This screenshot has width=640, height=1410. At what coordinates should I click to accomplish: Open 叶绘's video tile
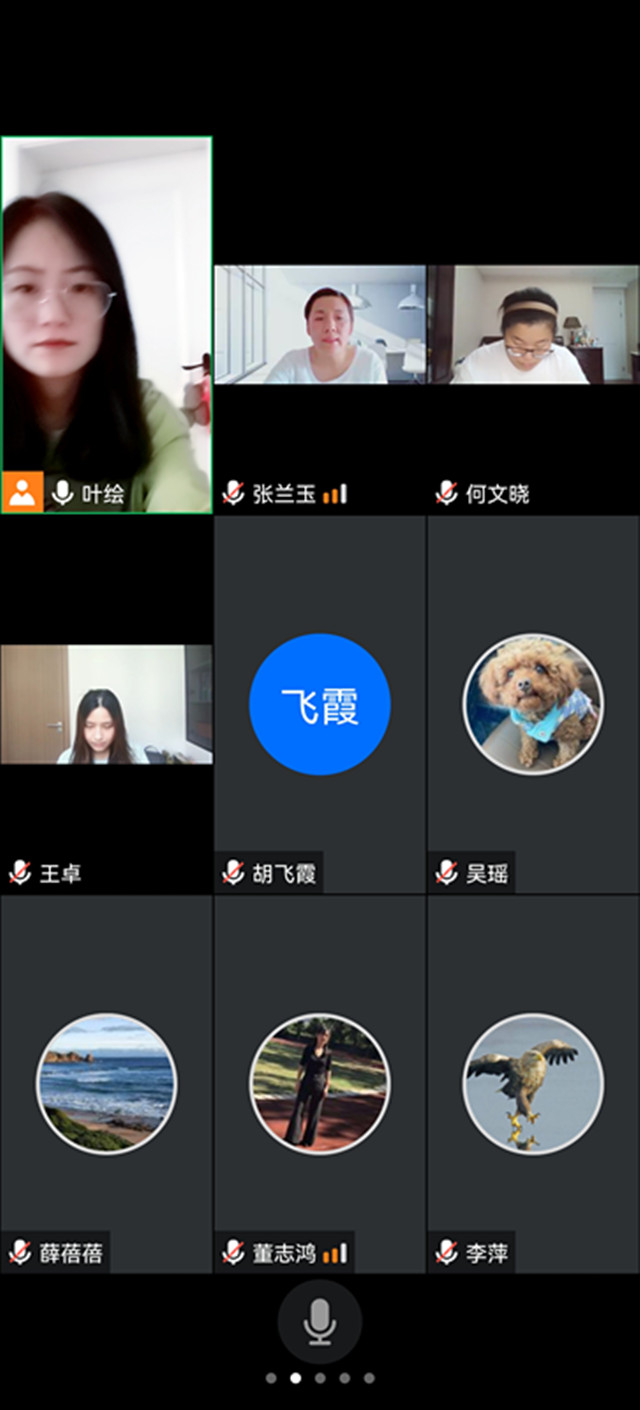click(x=106, y=325)
